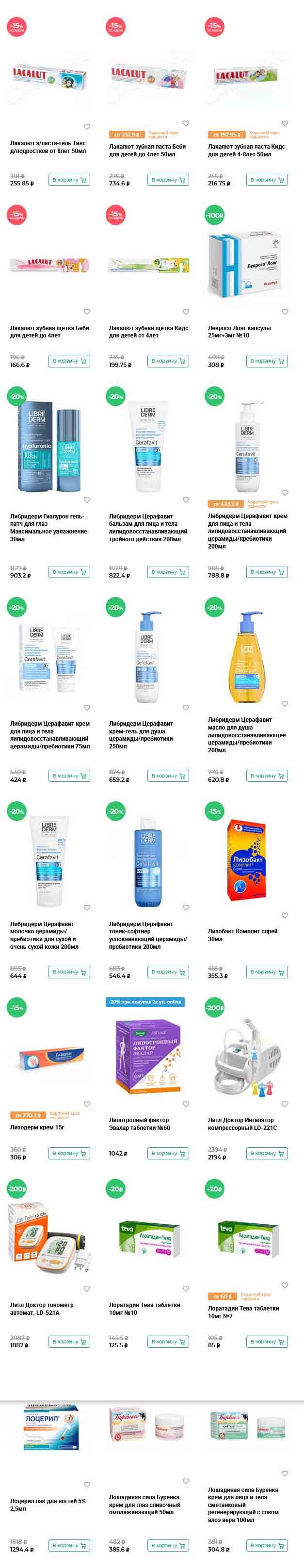Add Липотропный фактор Эвалар to cart
Screen dimensions: 304x1568
pyautogui.click(x=168, y=1154)
